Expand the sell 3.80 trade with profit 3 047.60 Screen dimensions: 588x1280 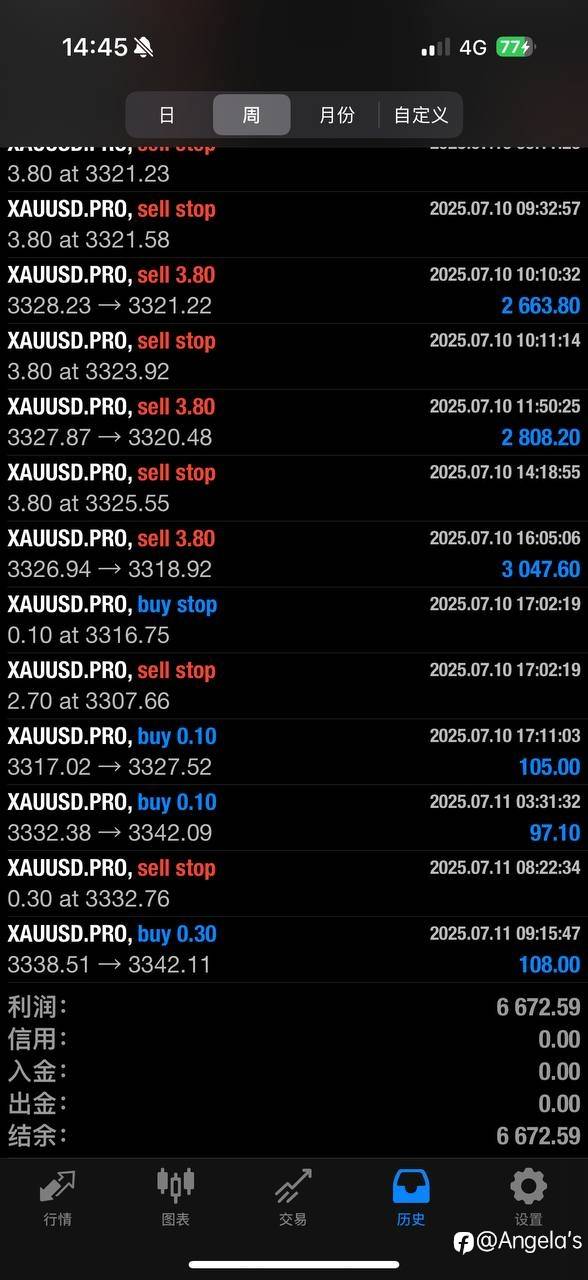tap(294, 555)
